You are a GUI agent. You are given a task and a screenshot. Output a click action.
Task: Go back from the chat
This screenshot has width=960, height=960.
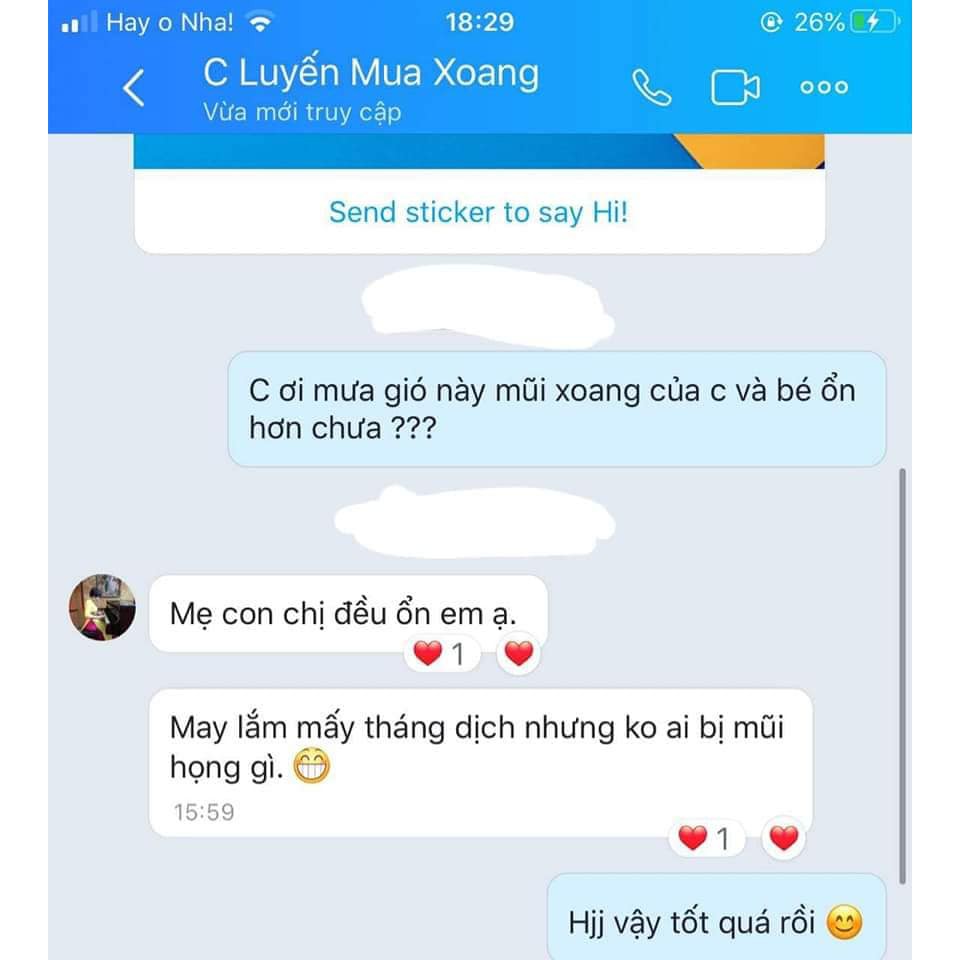pyautogui.click(x=134, y=88)
